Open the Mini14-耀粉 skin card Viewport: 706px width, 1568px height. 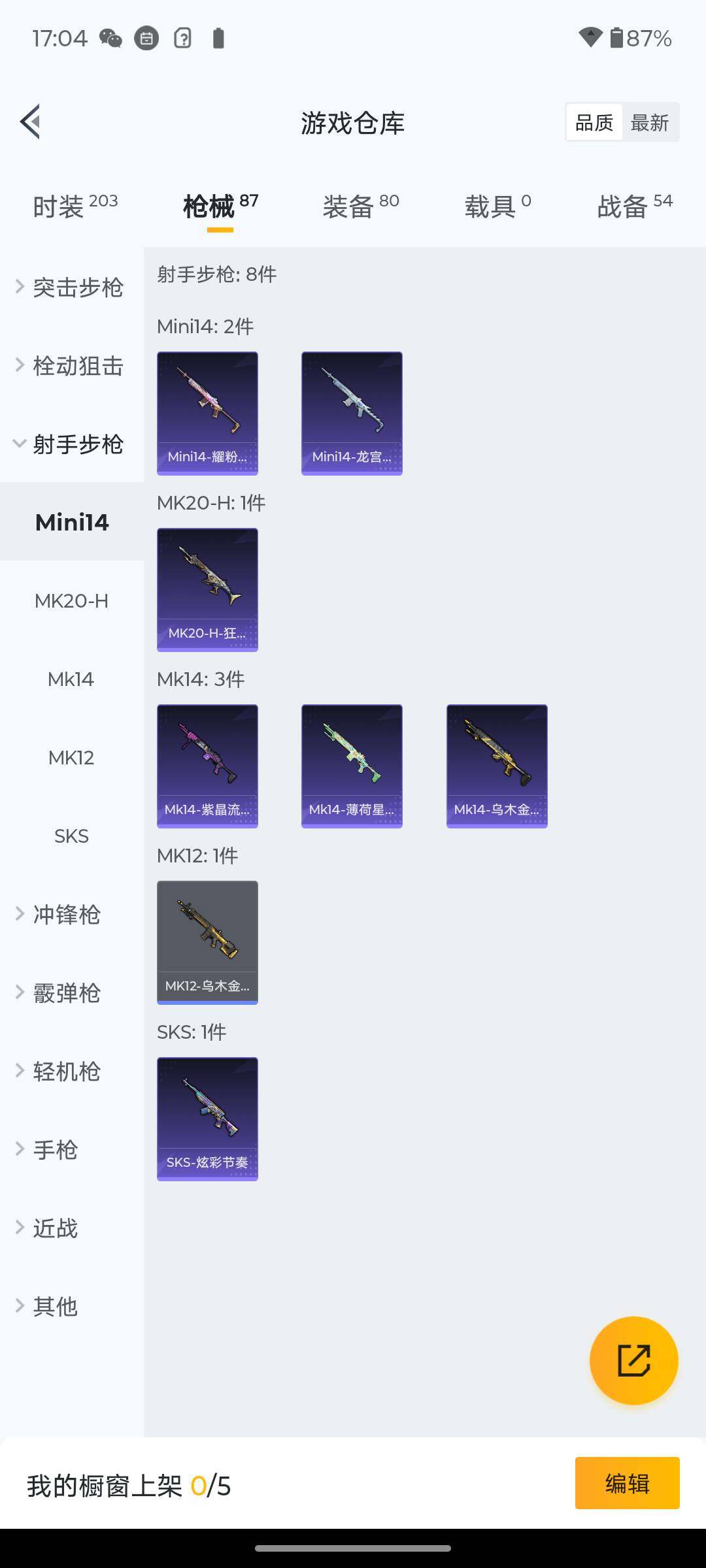coord(207,413)
